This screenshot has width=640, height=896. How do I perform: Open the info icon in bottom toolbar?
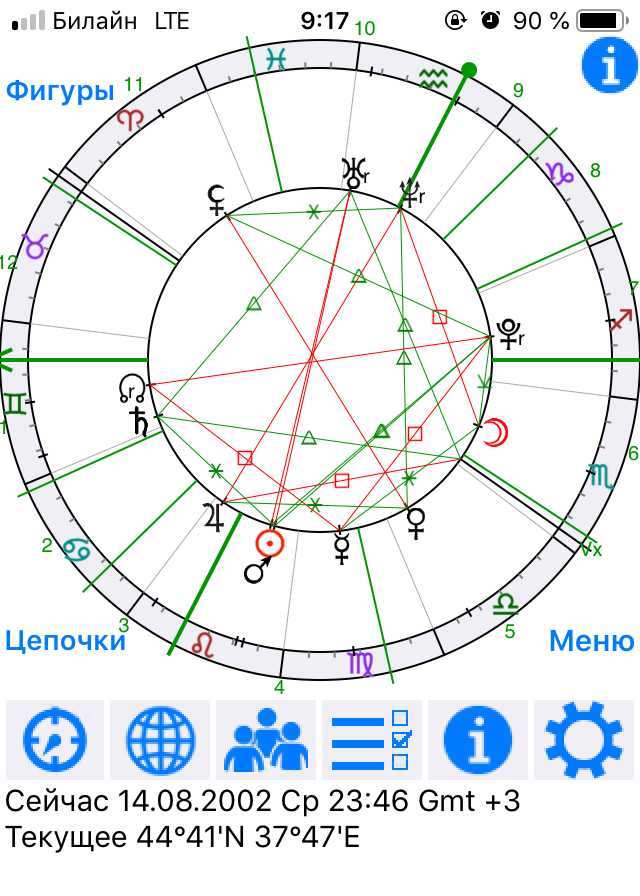click(x=478, y=740)
